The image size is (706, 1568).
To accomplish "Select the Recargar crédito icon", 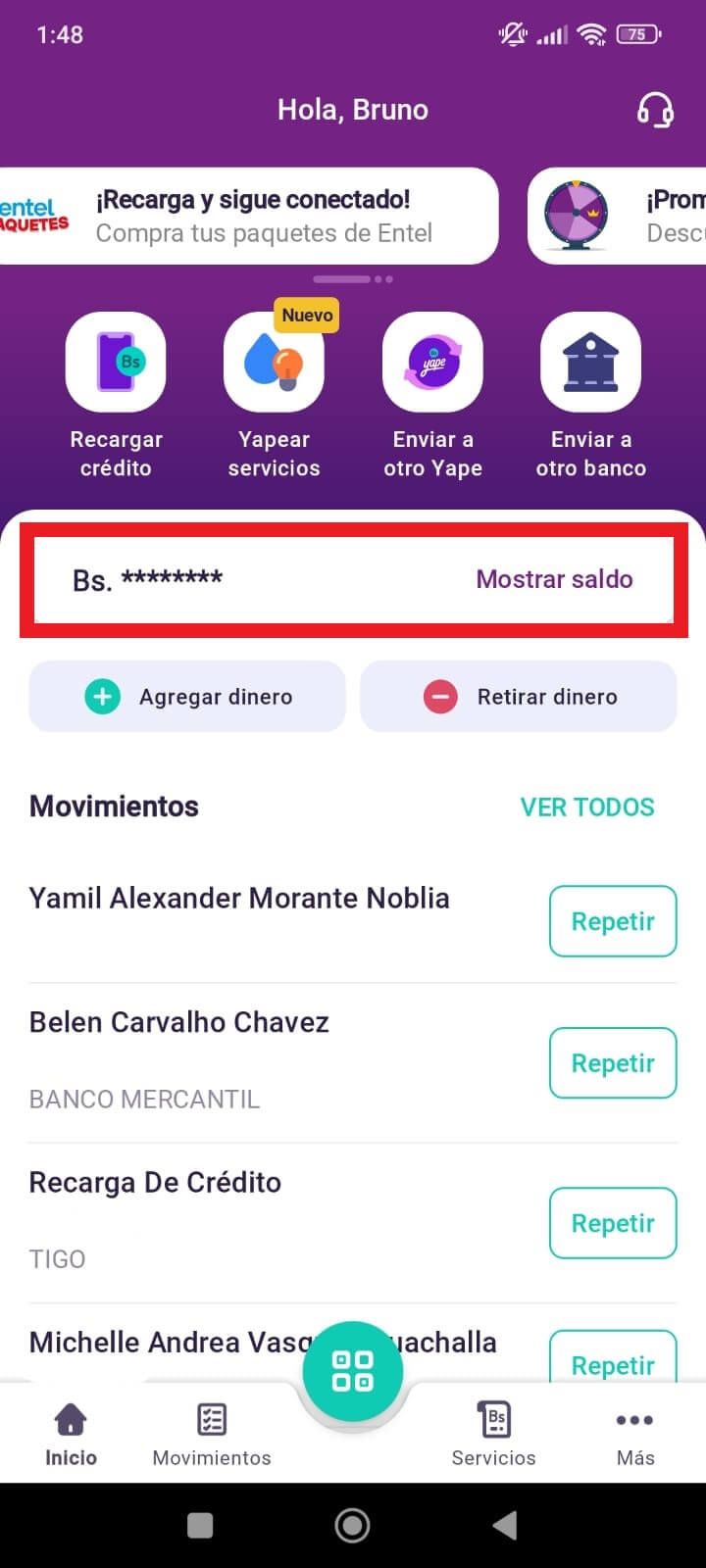I will 116,362.
